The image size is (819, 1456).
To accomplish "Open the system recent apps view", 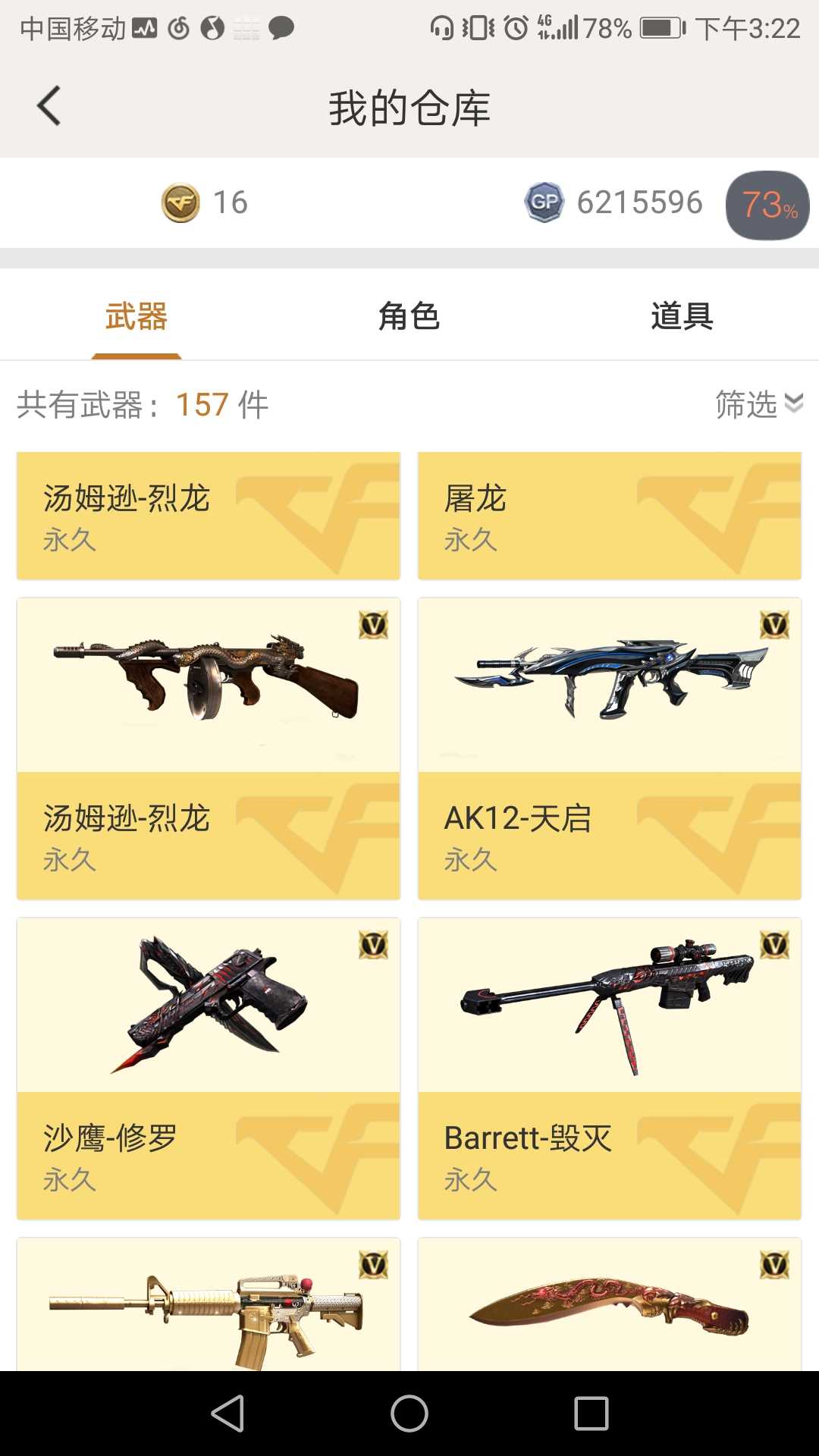I will pos(591,1414).
